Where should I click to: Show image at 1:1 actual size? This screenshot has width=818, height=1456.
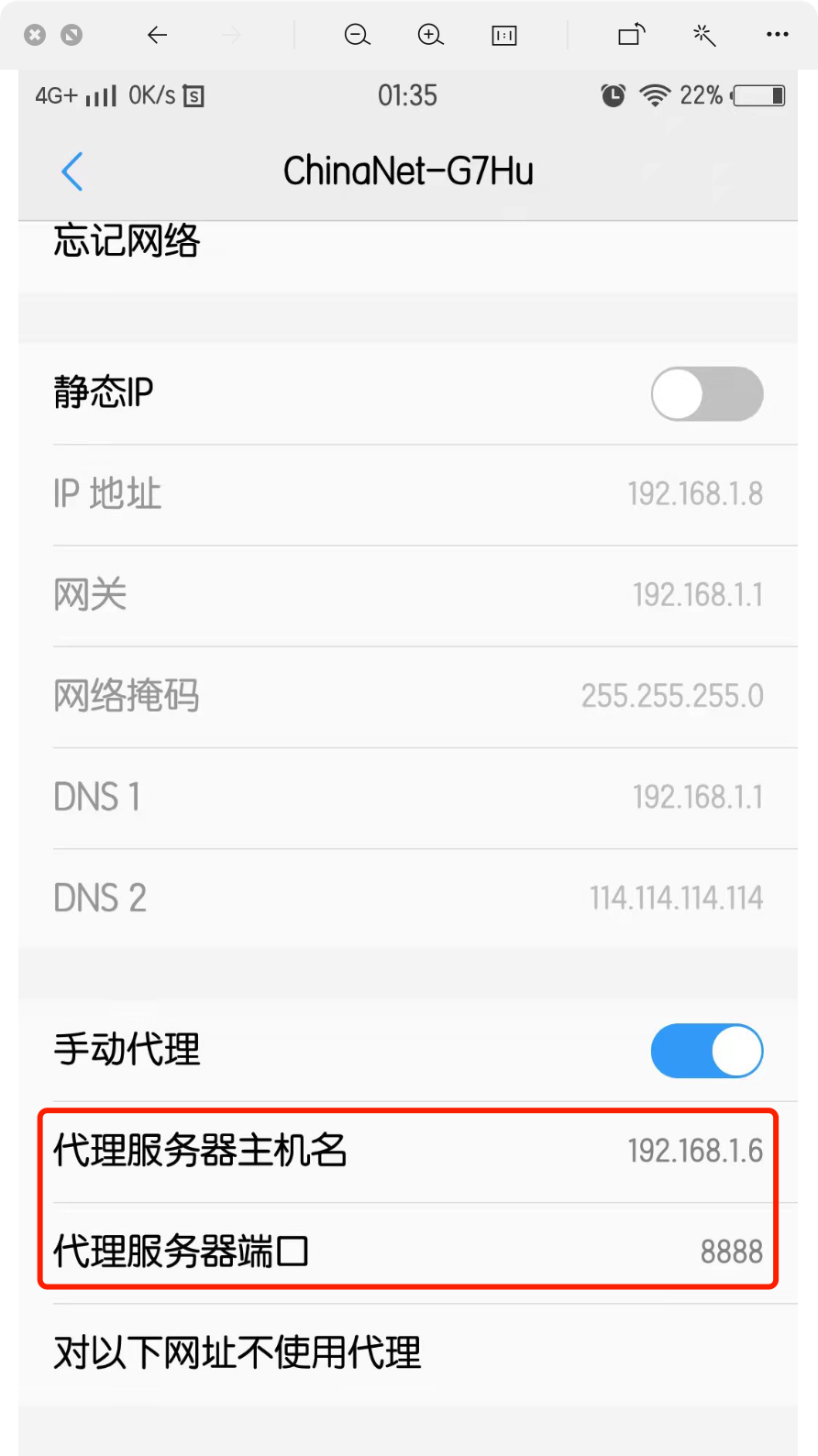pos(504,35)
